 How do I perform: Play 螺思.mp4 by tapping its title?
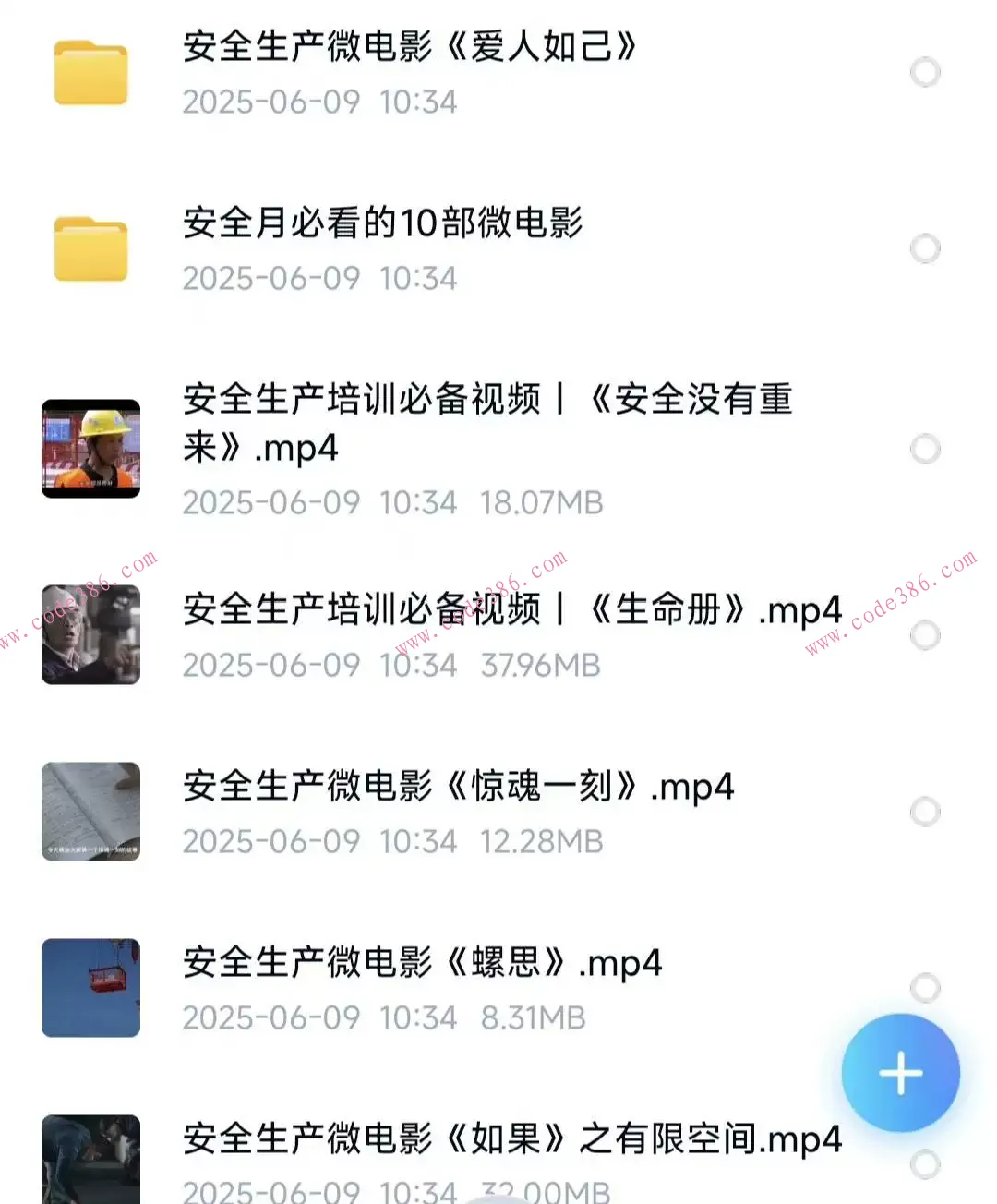(x=420, y=962)
